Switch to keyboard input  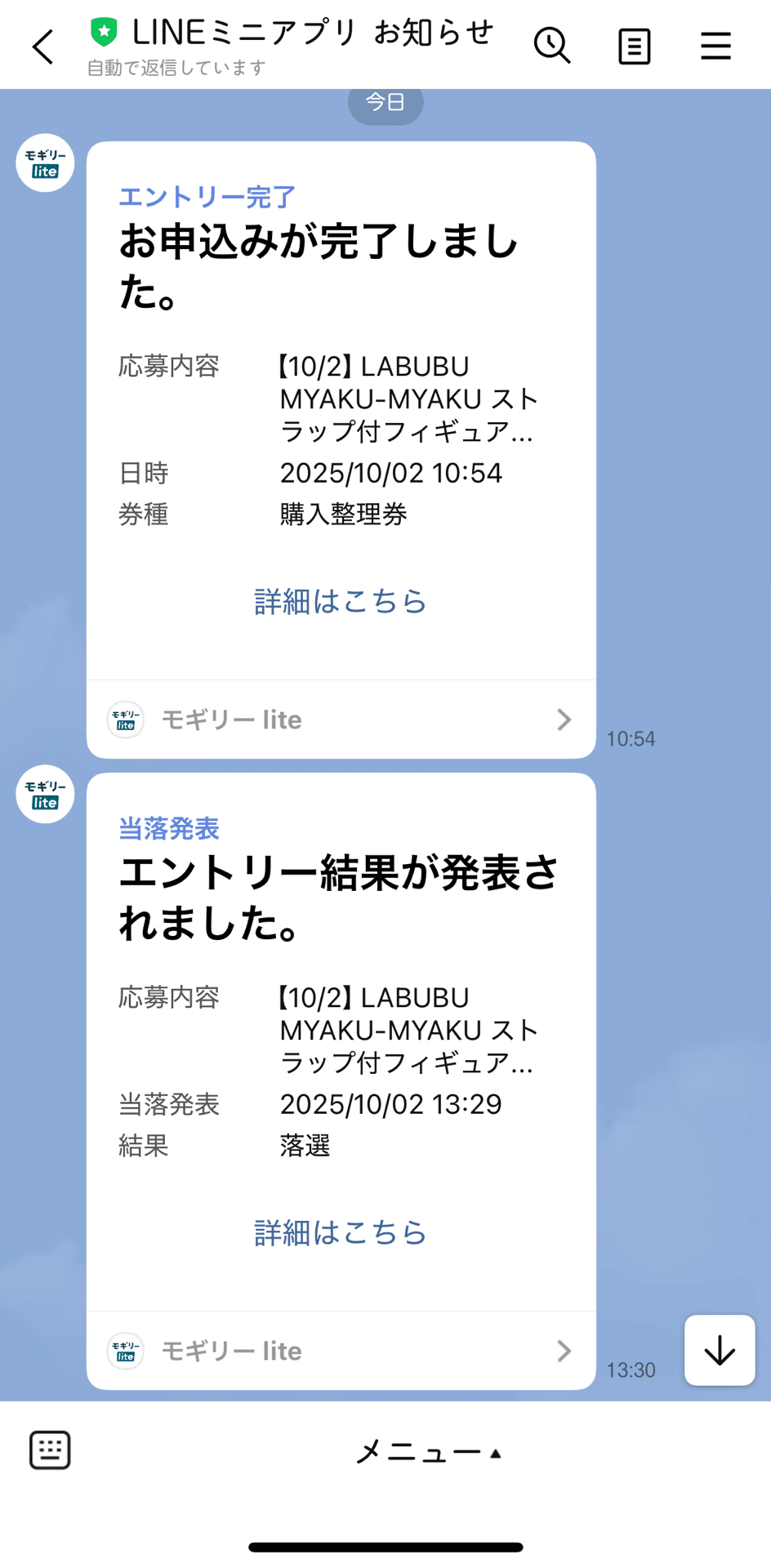(50, 1450)
